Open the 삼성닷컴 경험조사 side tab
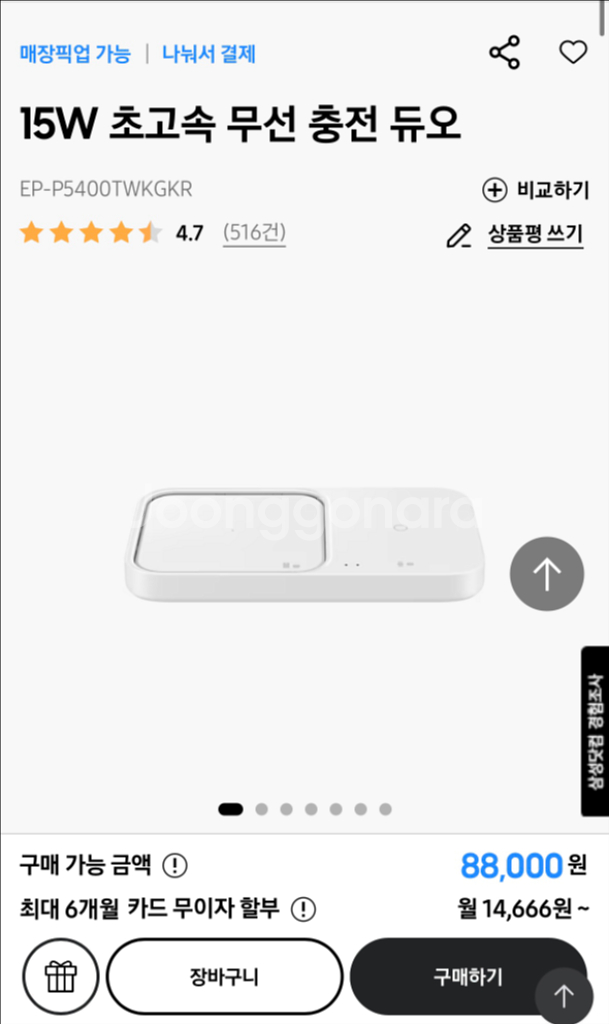Screen dimensions: 609x1024 tap(595, 731)
